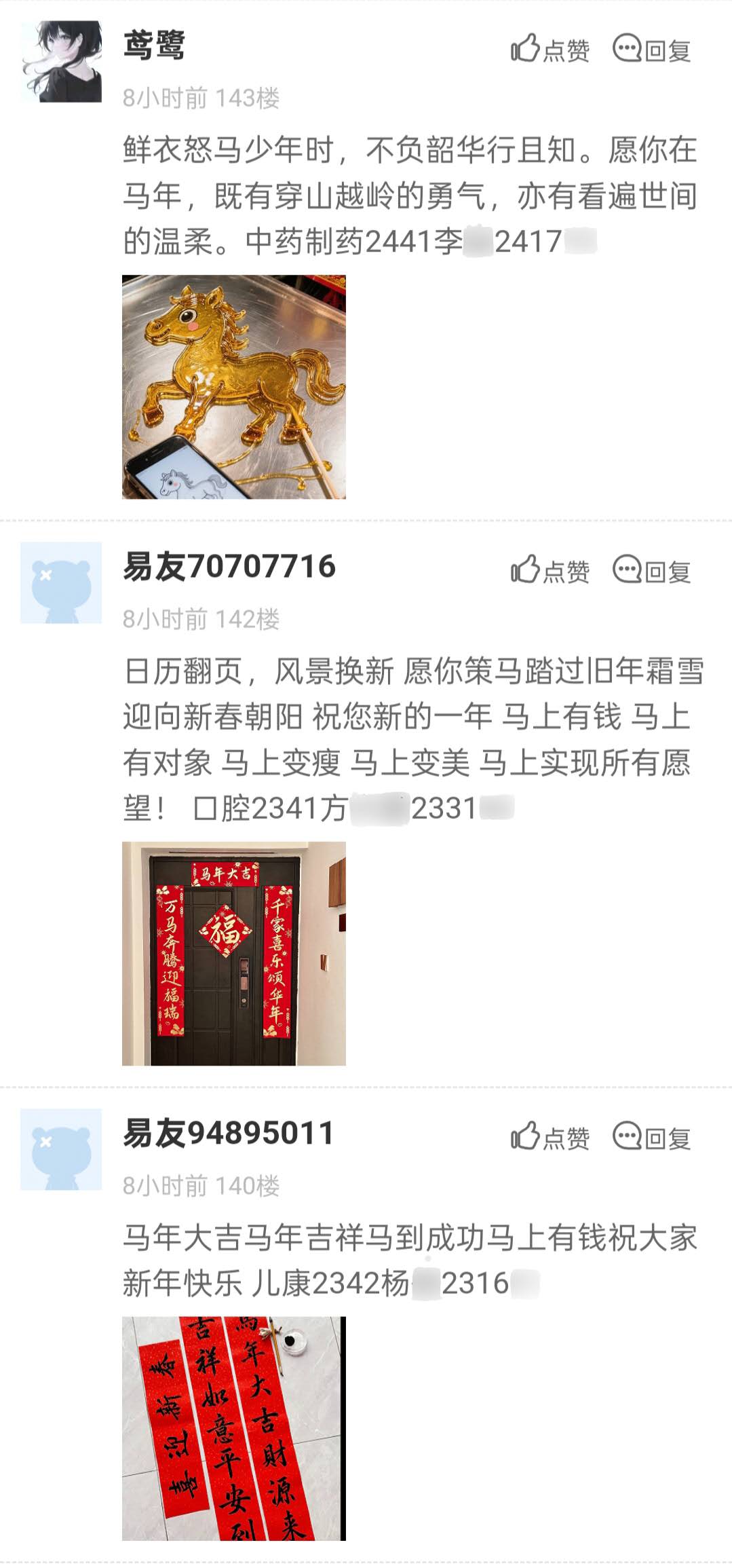
Task: Open 易友94895011's avatar
Action: click(x=61, y=1149)
